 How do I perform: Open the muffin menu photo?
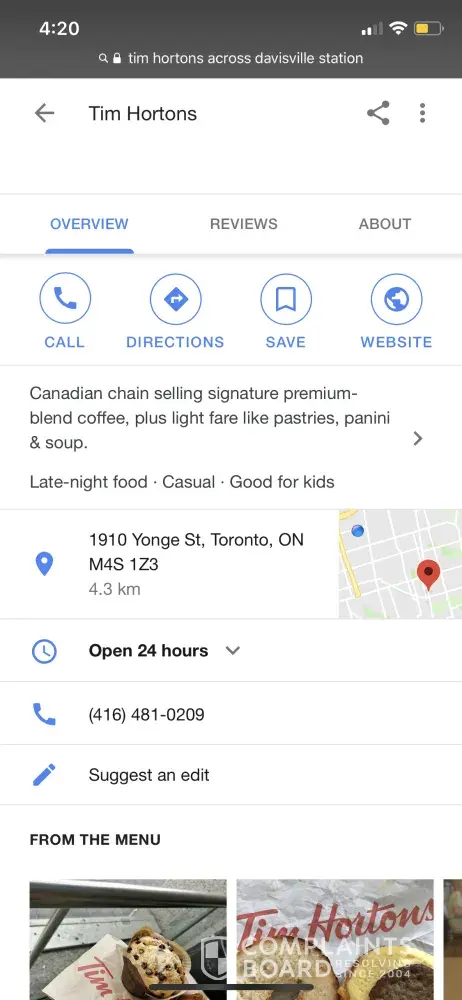128,939
